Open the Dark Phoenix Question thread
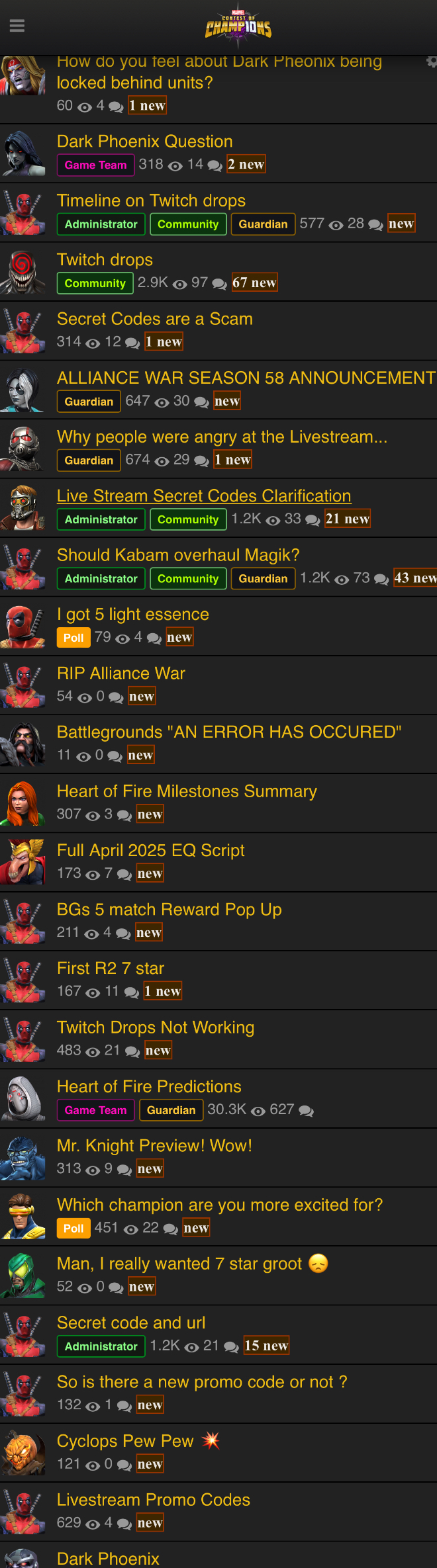This screenshot has height=1568, width=437. point(144,142)
